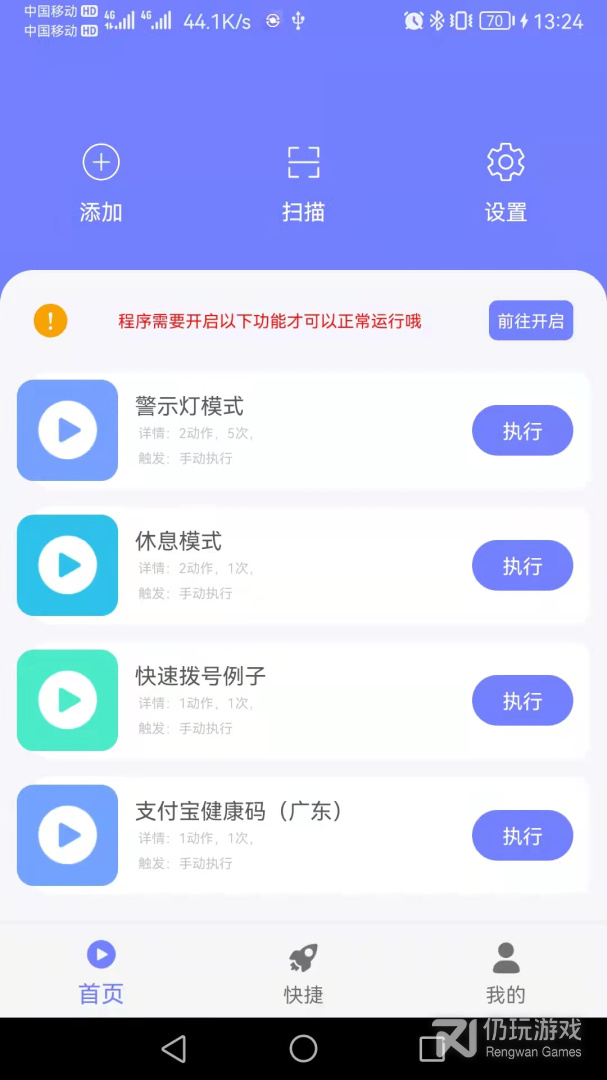This screenshot has width=607, height=1080.
Task: Execute 警示灯模式 with its 执行 button
Action: click(x=522, y=430)
